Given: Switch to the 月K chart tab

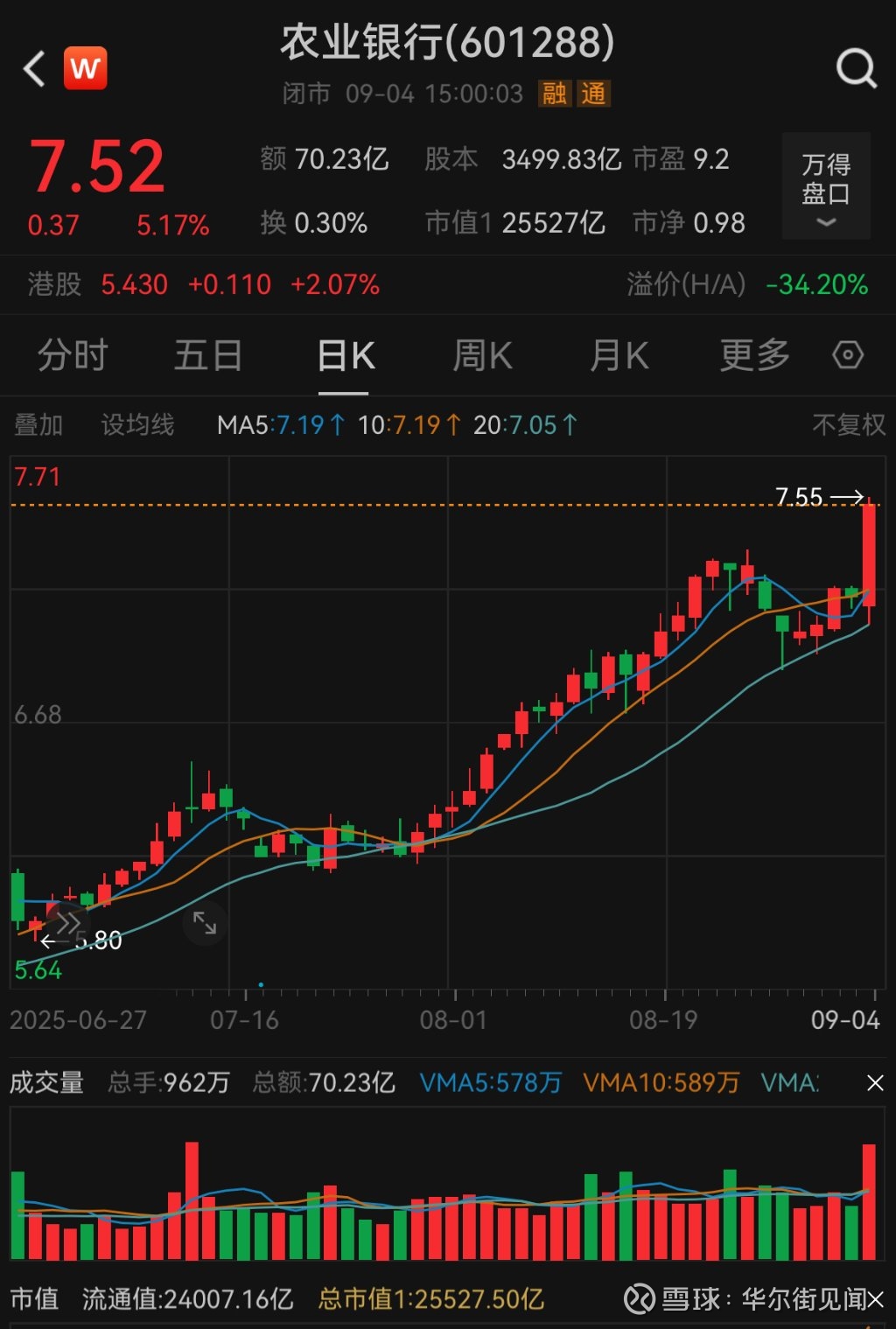Looking at the screenshot, I should pyautogui.click(x=619, y=356).
